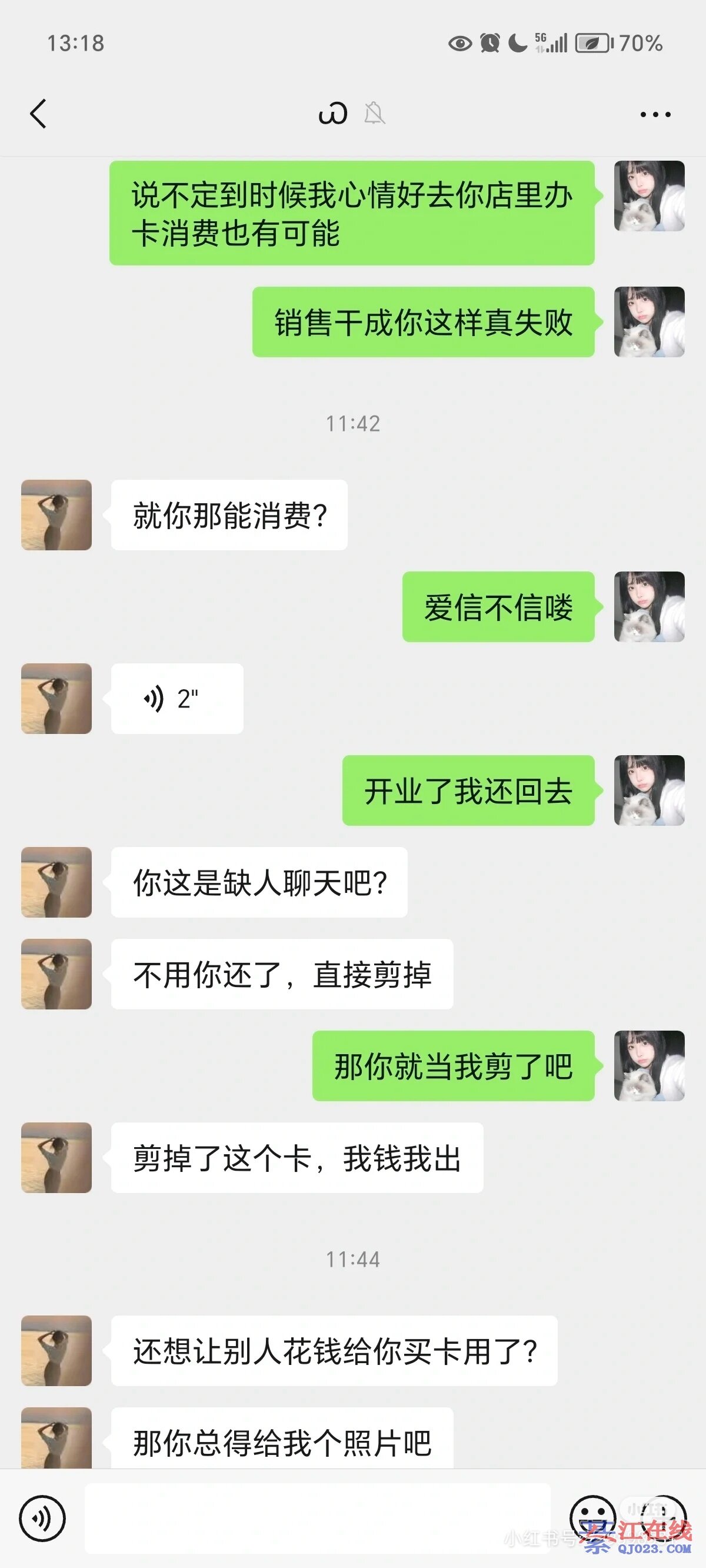Image resolution: width=706 pixels, height=1568 pixels.
Task: Open the plus attachments menu
Action: (x=664, y=1518)
